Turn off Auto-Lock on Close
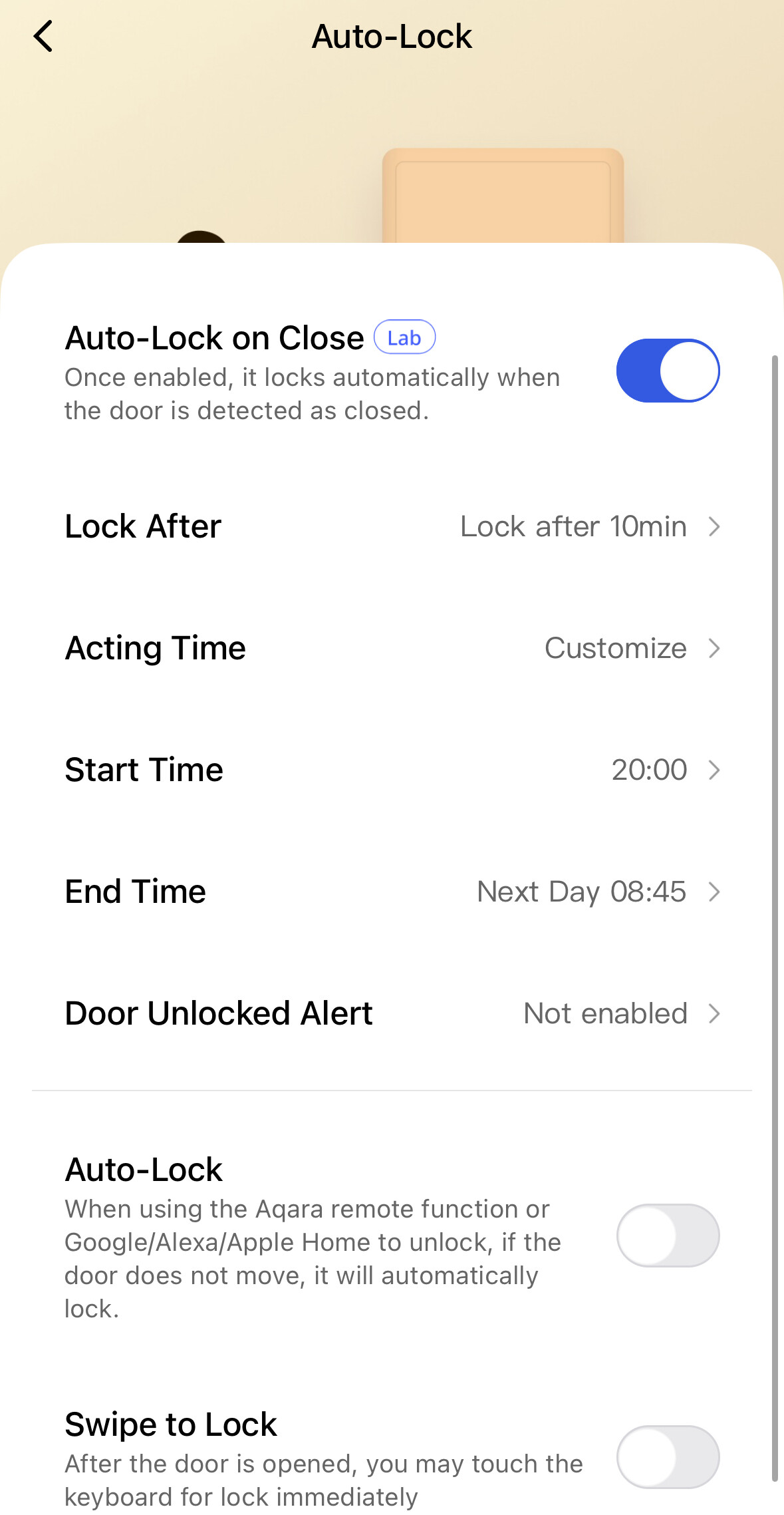The image size is (784, 1515). click(x=668, y=371)
